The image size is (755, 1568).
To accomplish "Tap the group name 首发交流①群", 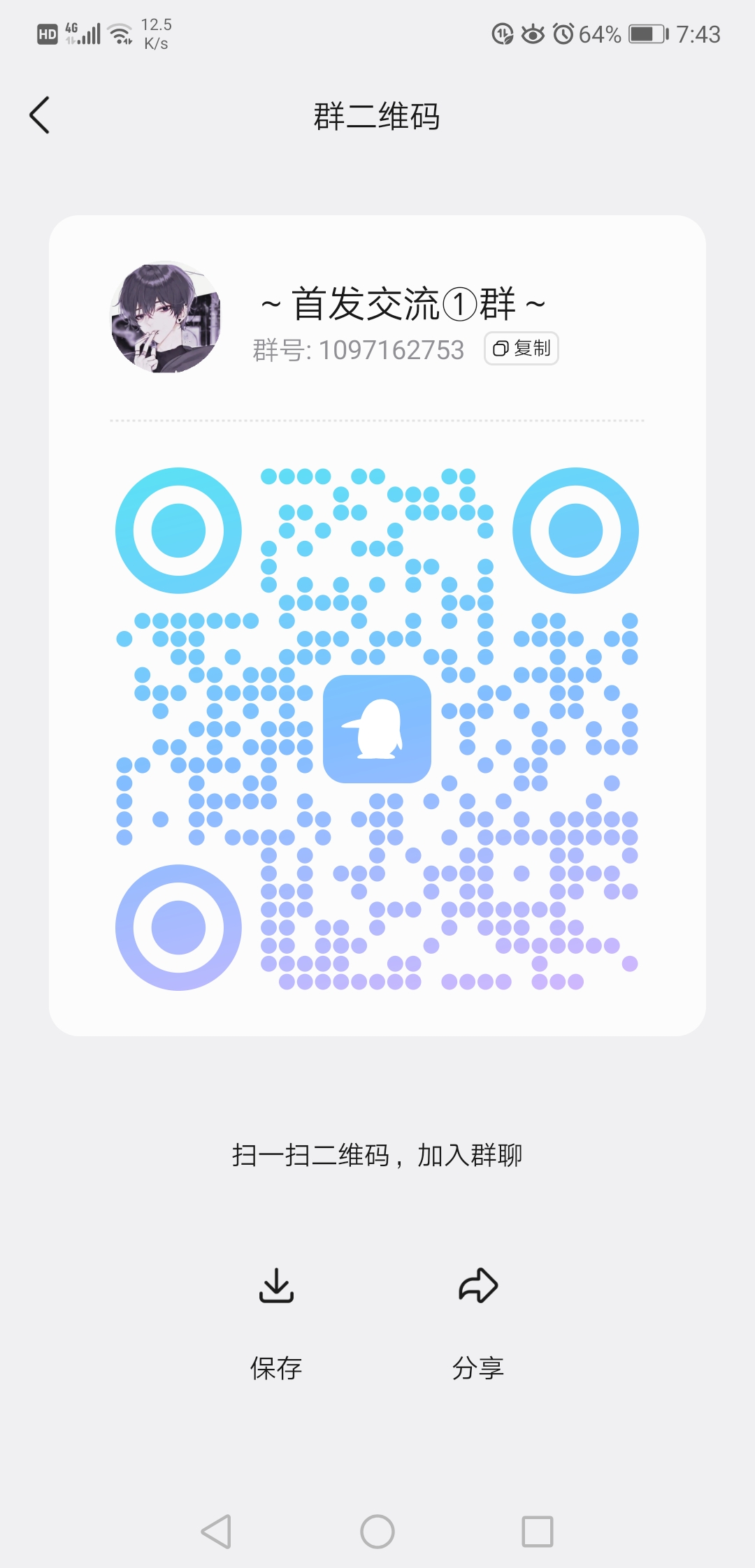I will tap(401, 303).
